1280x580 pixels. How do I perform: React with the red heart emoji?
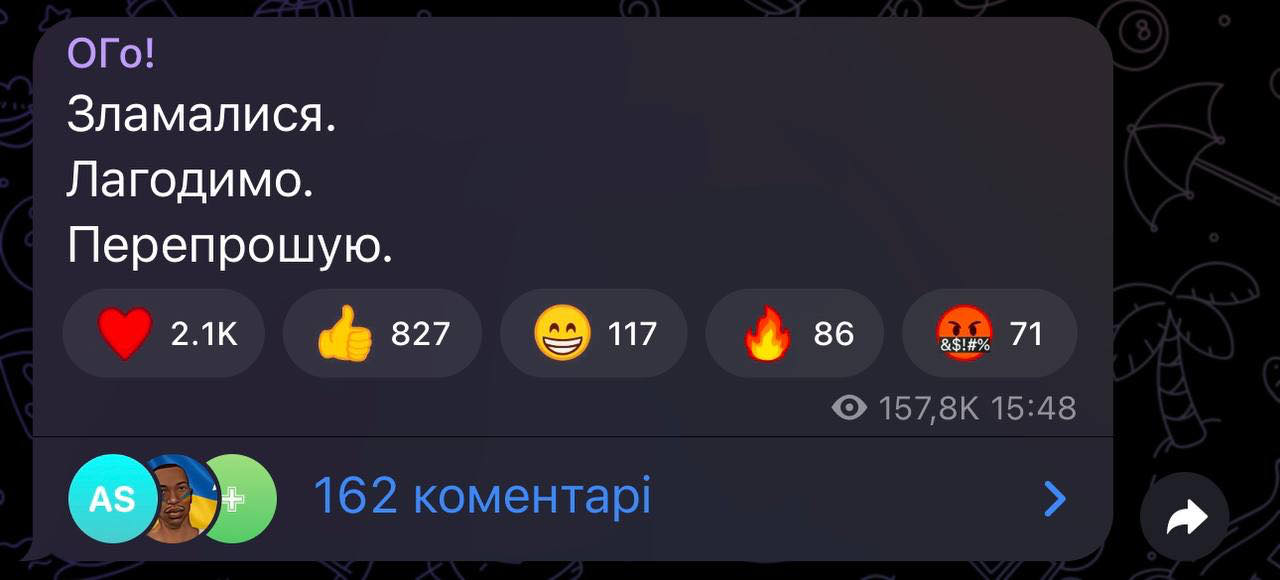(163, 333)
